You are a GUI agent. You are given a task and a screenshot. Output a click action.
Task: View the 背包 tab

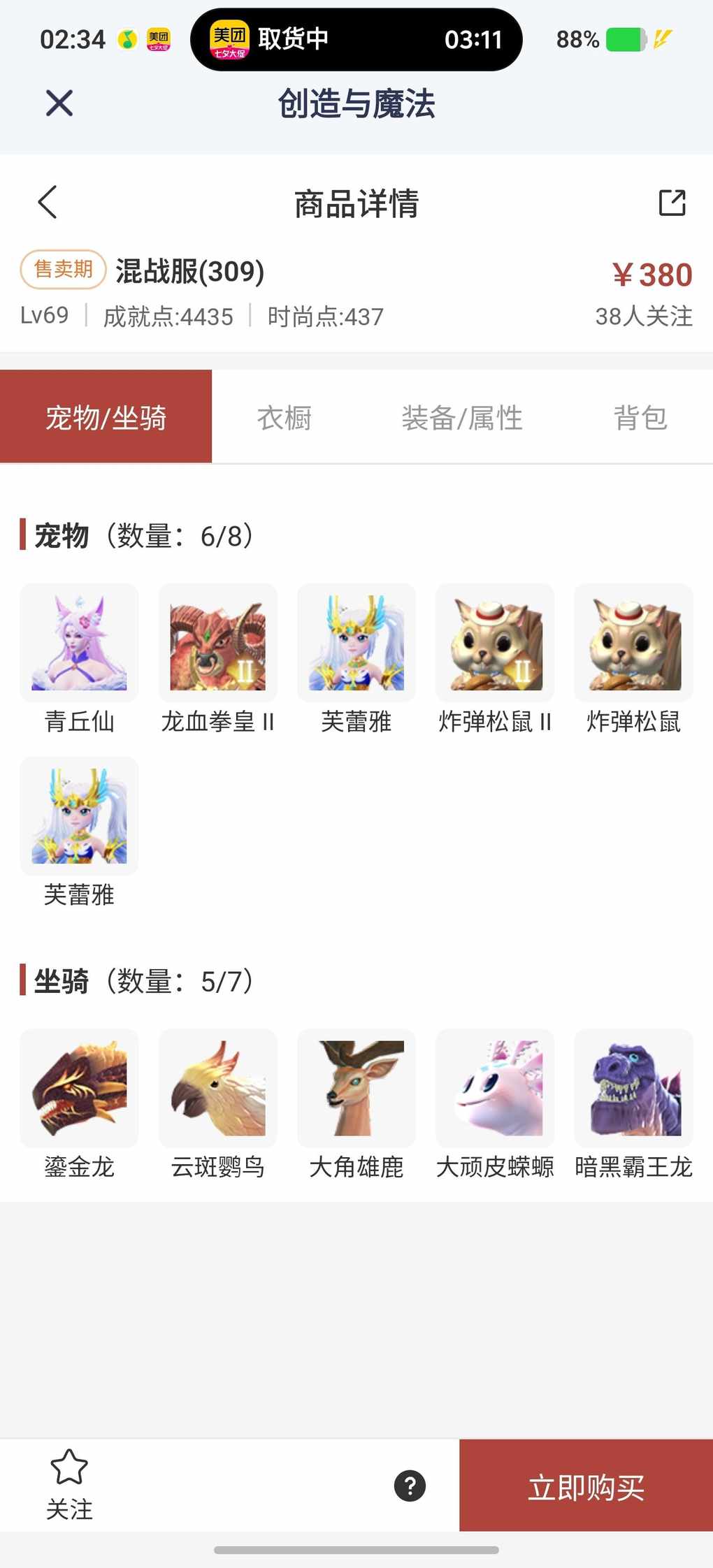pyautogui.click(x=640, y=418)
